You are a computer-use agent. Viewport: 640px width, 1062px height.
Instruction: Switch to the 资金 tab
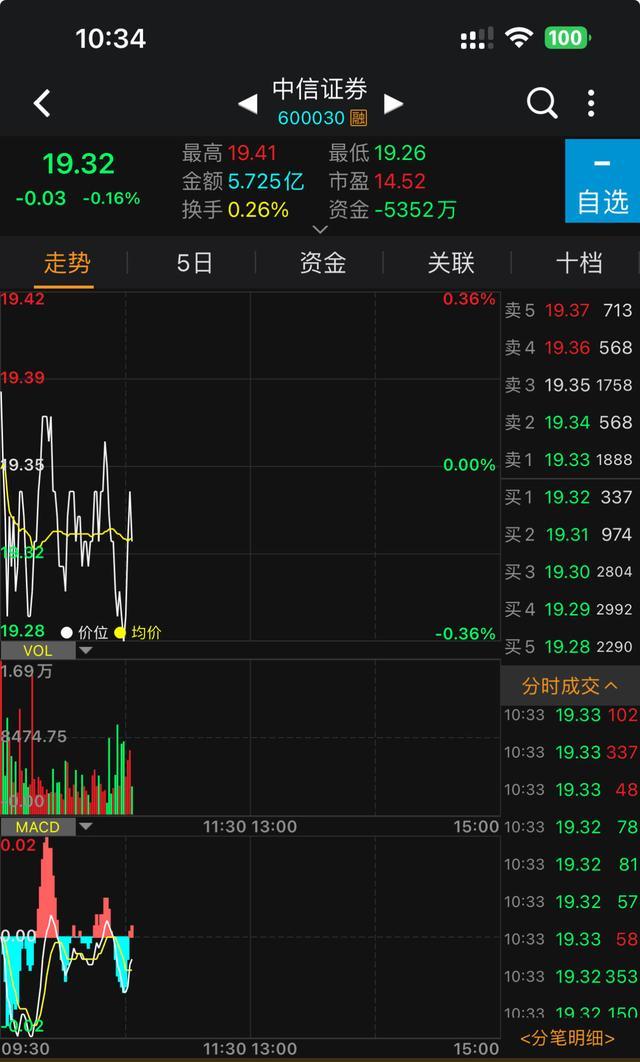pos(322,263)
